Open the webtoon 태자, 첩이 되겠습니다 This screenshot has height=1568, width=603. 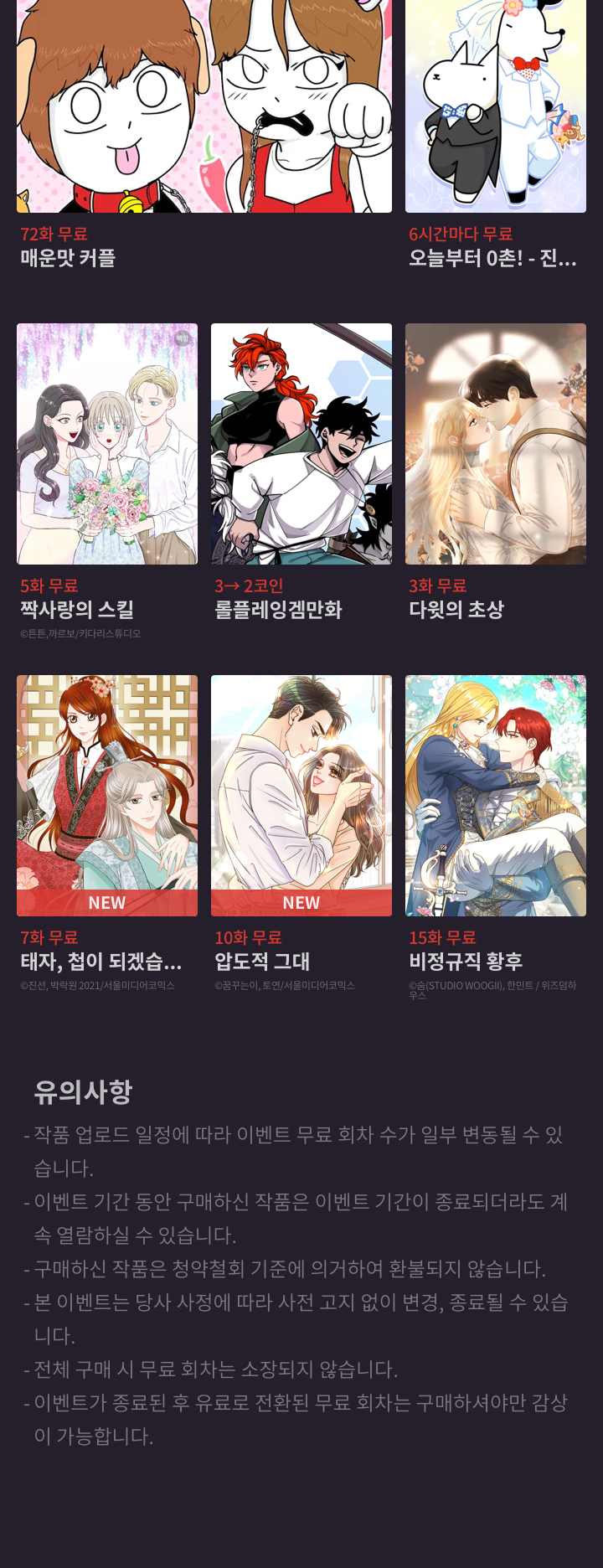click(107, 796)
